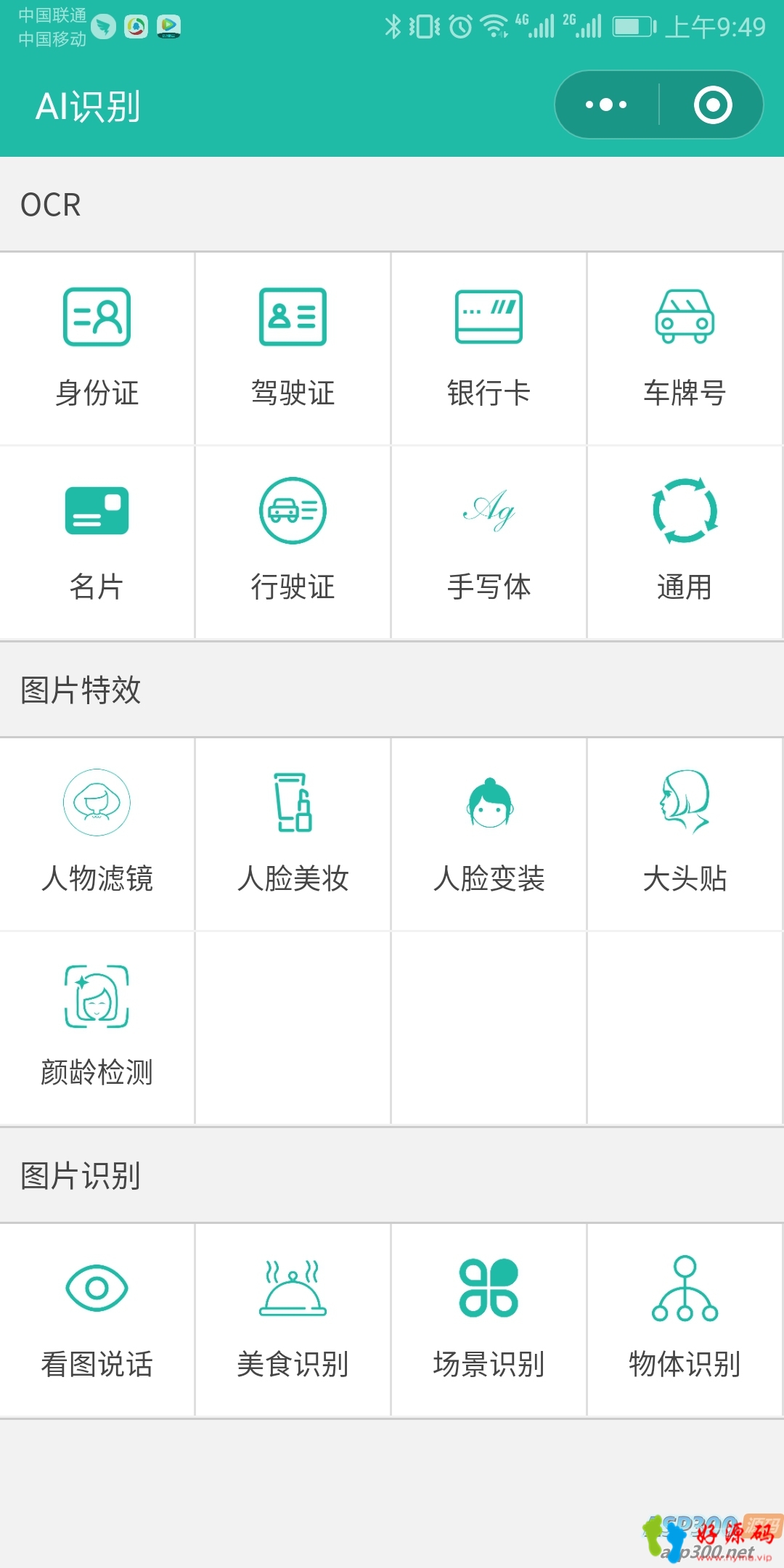The height and width of the screenshot is (1568, 784).
Task: Choose 通用 general OCR
Action: (x=685, y=542)
